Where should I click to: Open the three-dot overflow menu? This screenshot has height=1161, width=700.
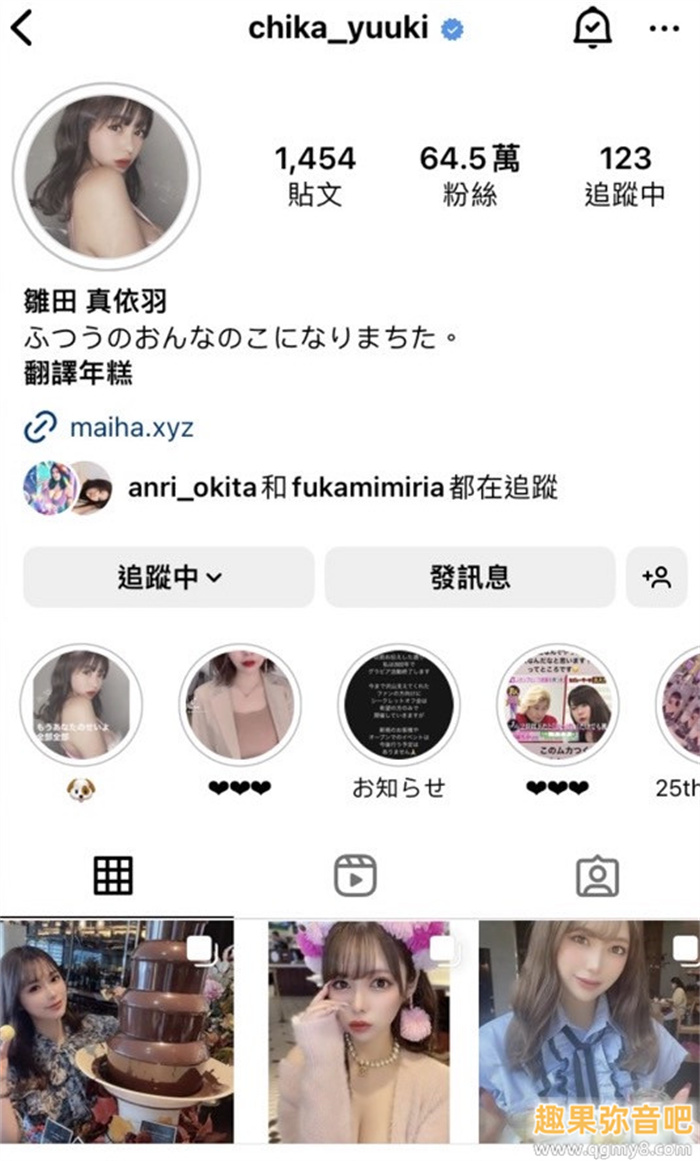(x=663, y=28)
